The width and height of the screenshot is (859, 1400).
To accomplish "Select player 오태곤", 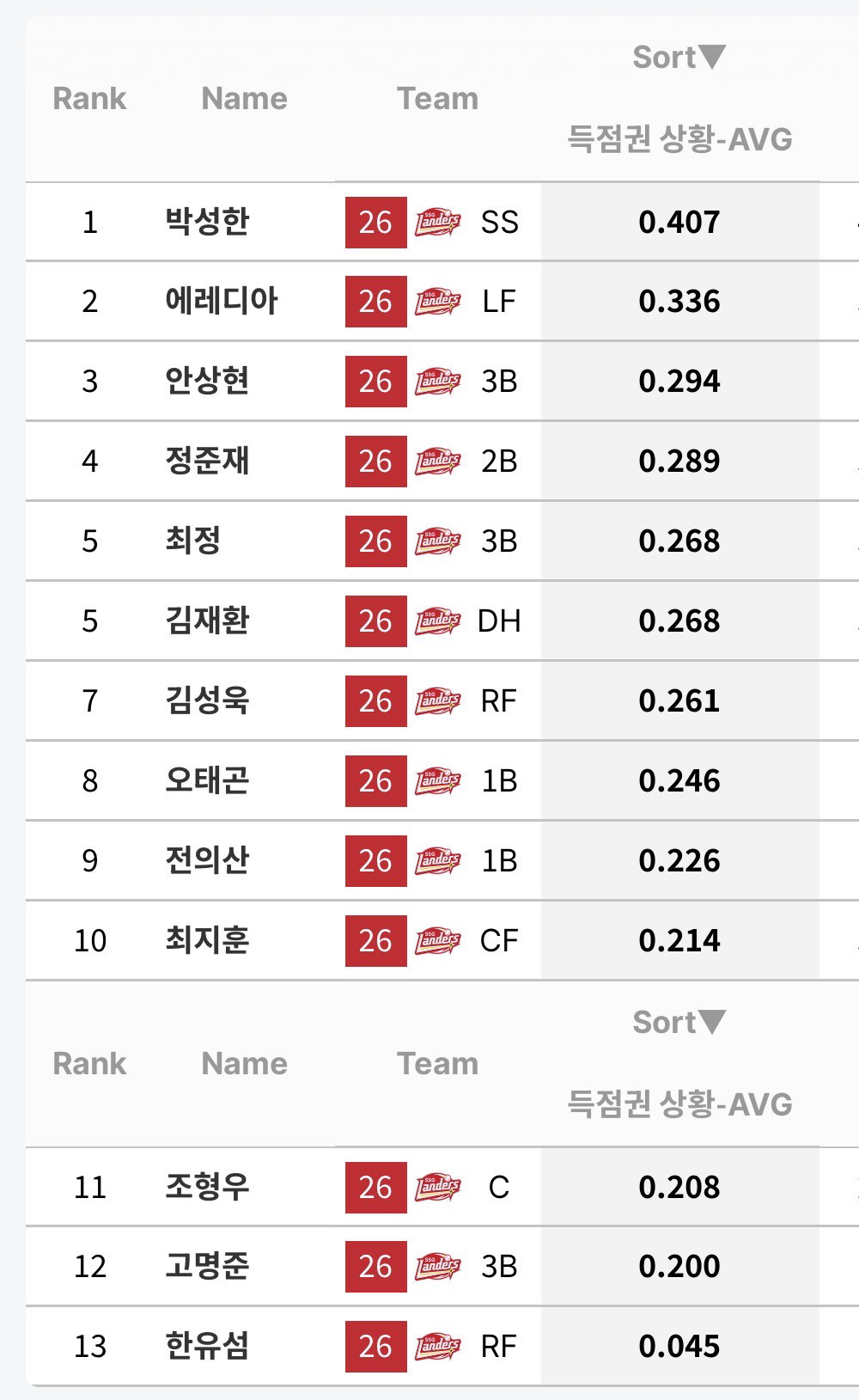I will (207, 780).
